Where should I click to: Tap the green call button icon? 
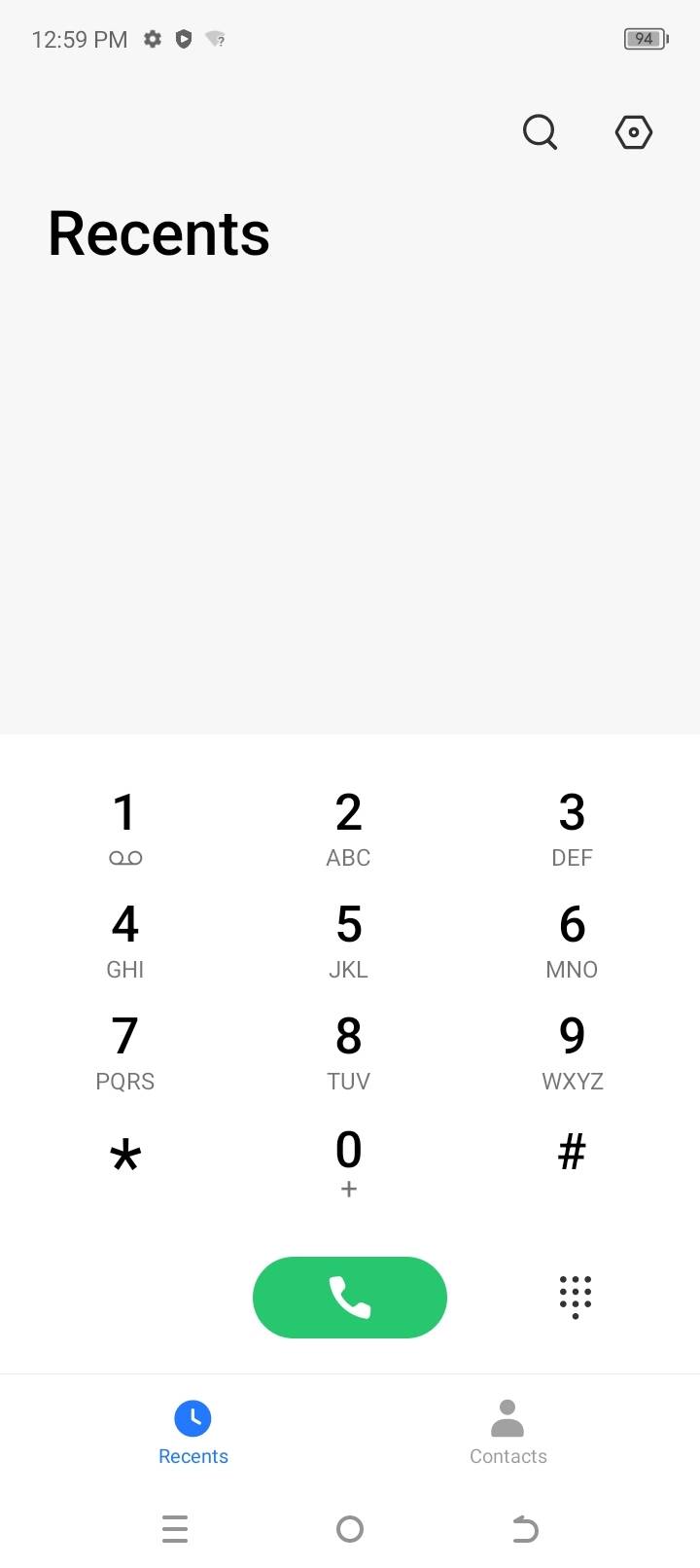pos(350,1297)
